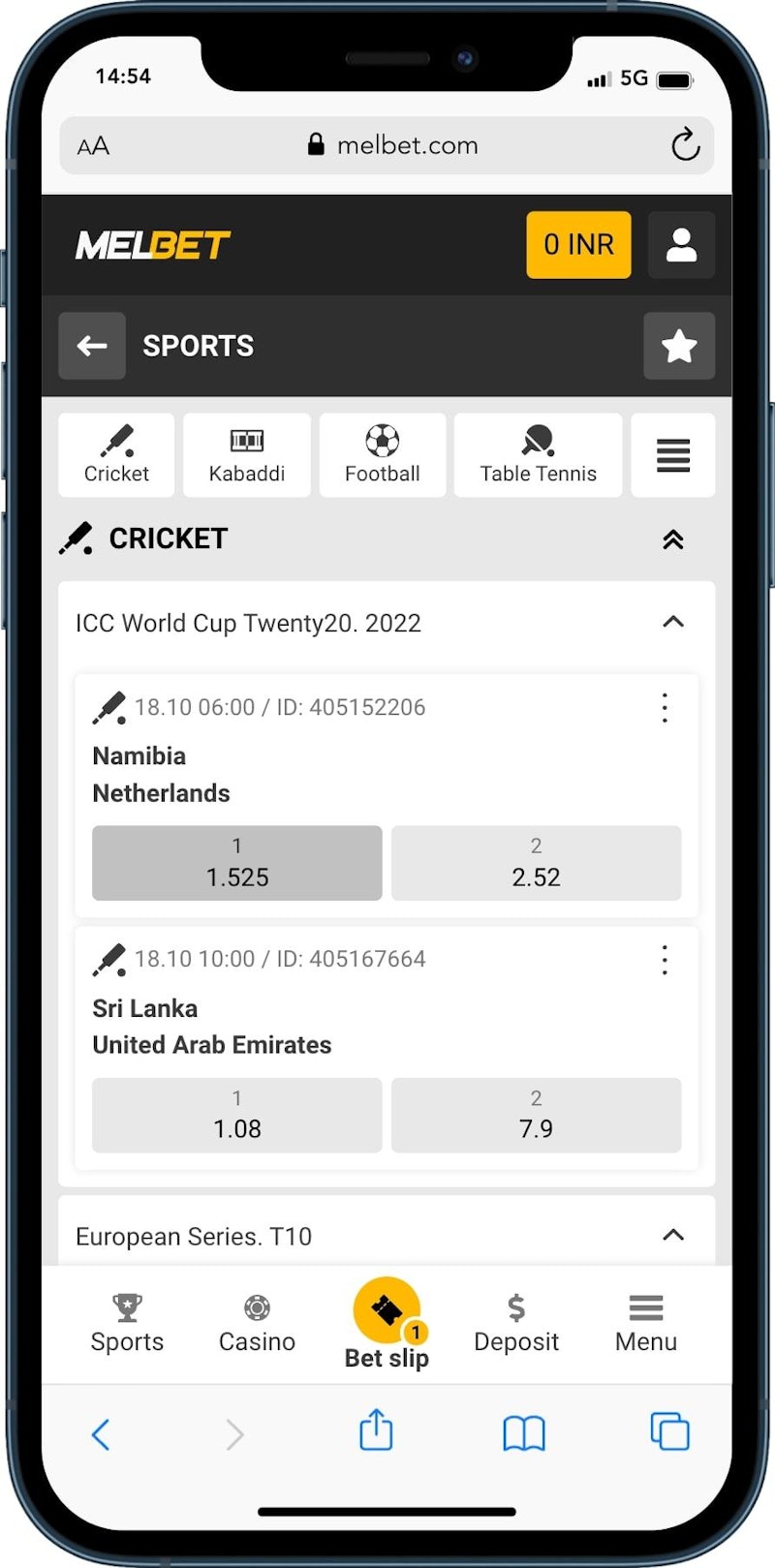
Task: Go back using the Sports arrow
Action: (92, 346)
